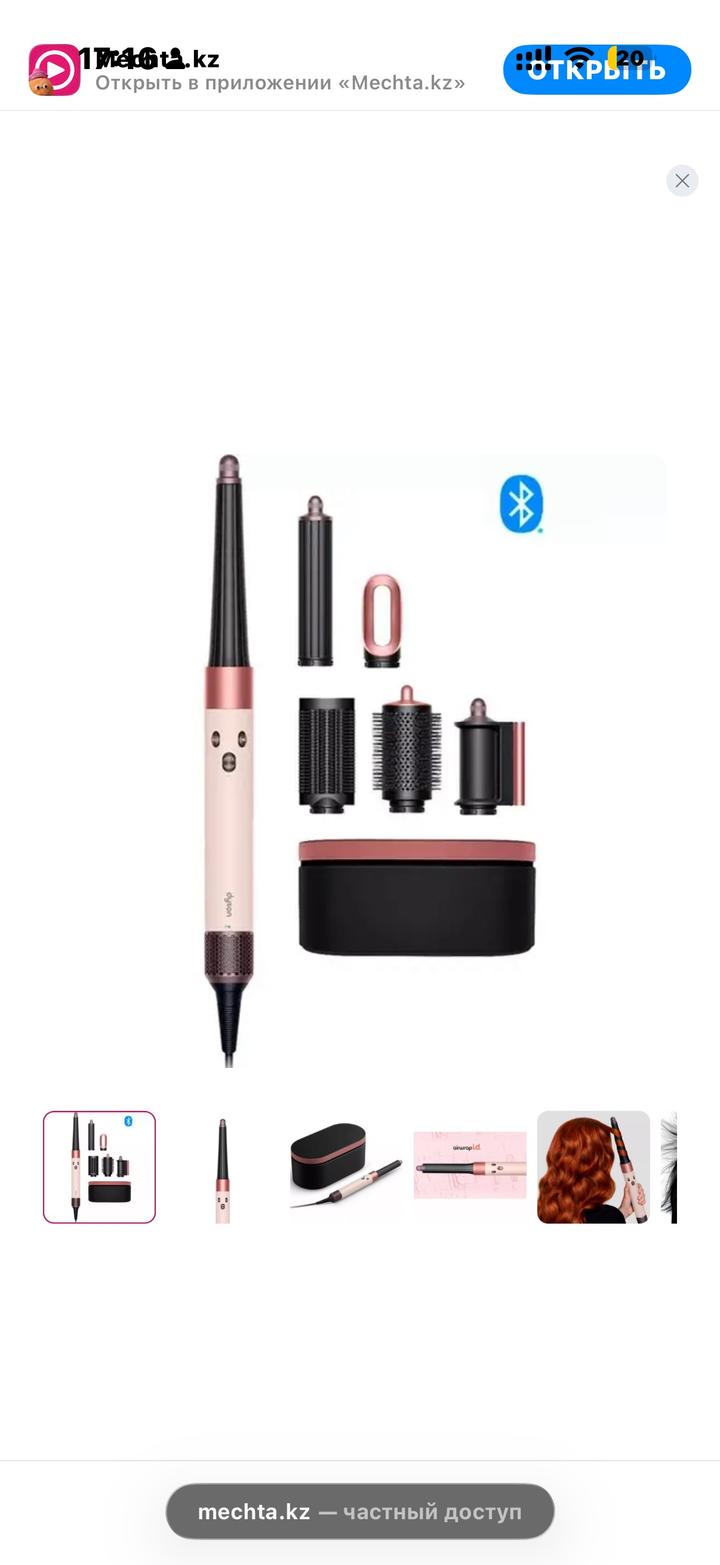
Task: View the thumbnail of the styler alone
Action: [222, 1167]
